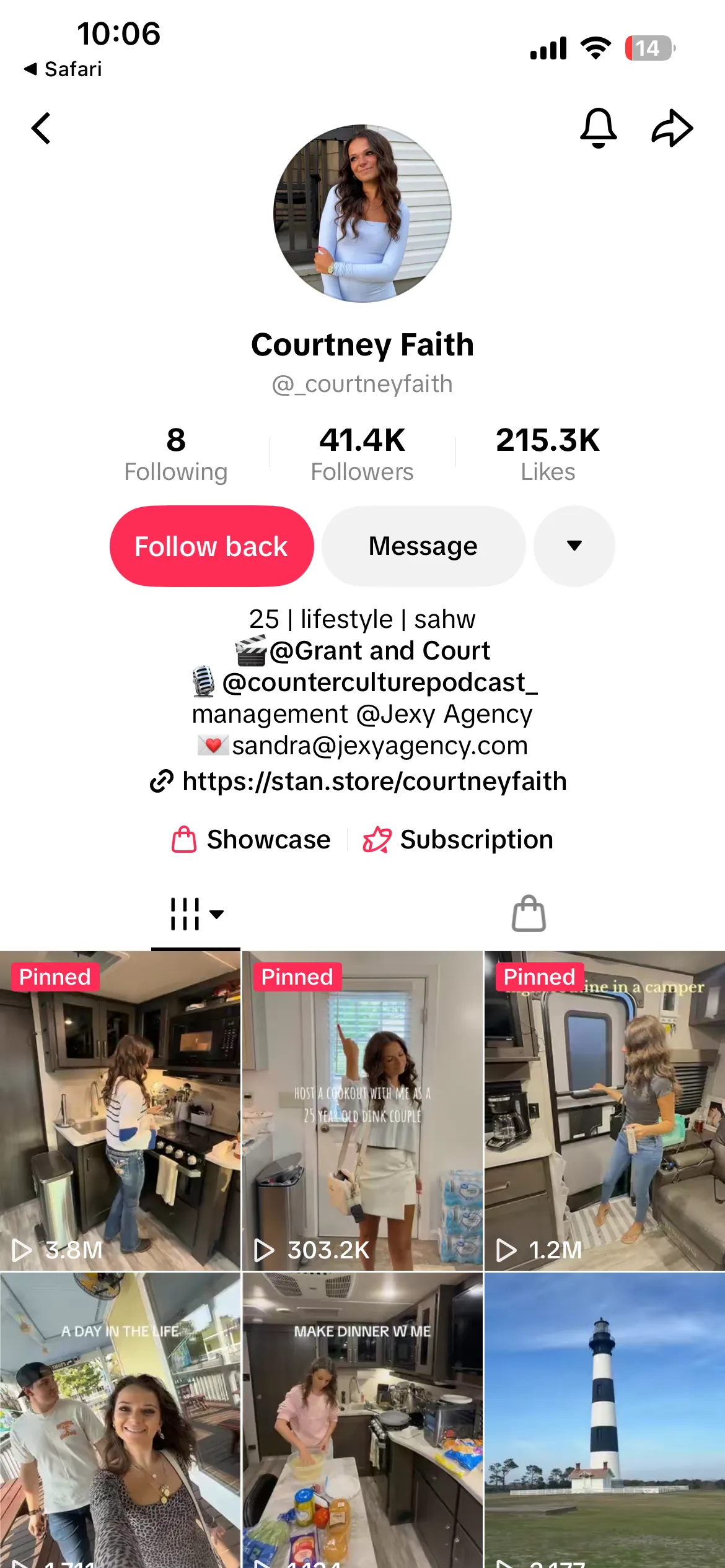The height and width of the screenshot is (1568, 725).
Task: Share this profile via the arrow icon
Action: click(672, 128)
